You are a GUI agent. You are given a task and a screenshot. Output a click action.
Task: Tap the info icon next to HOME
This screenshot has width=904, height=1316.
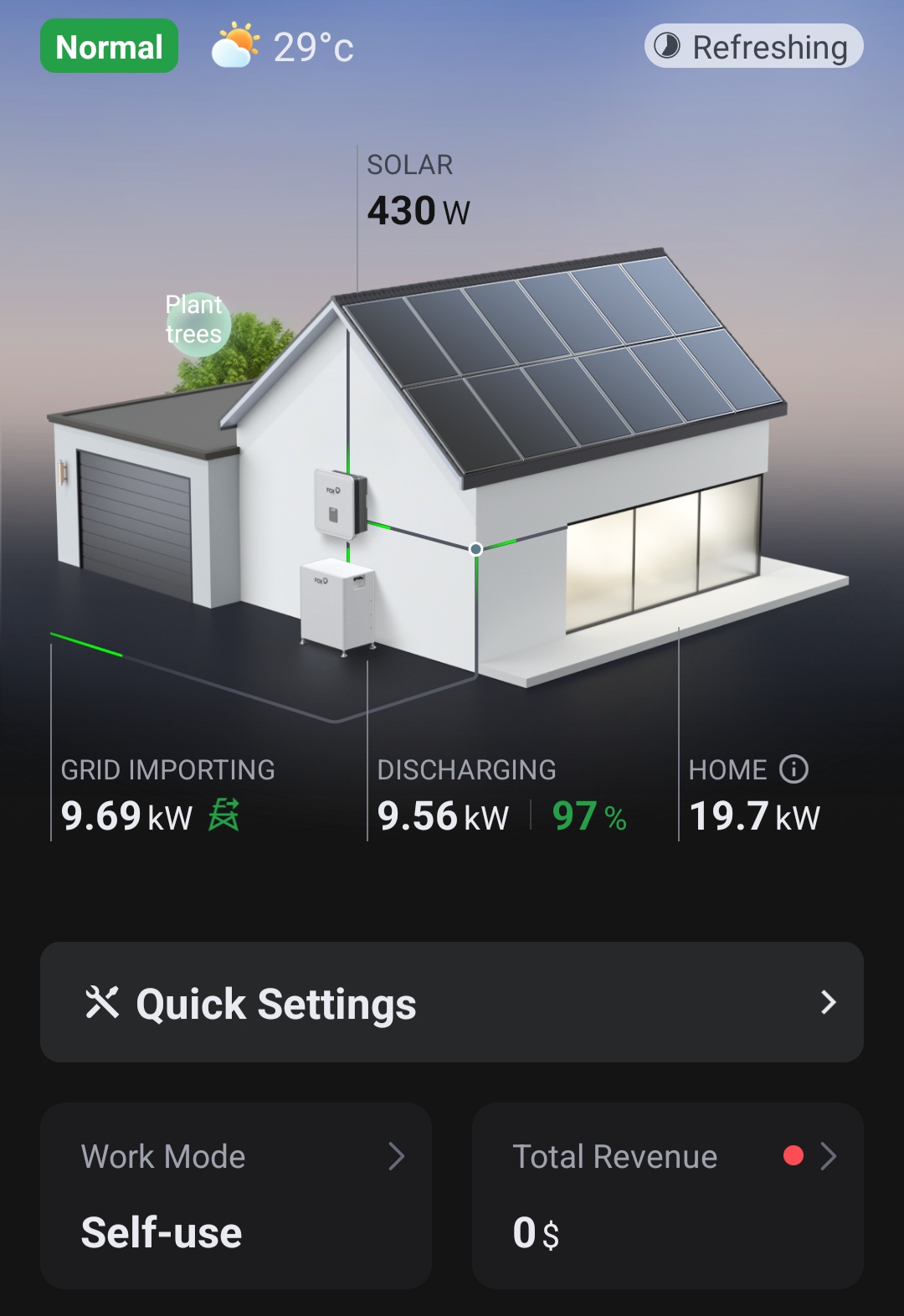coord(794,769)
